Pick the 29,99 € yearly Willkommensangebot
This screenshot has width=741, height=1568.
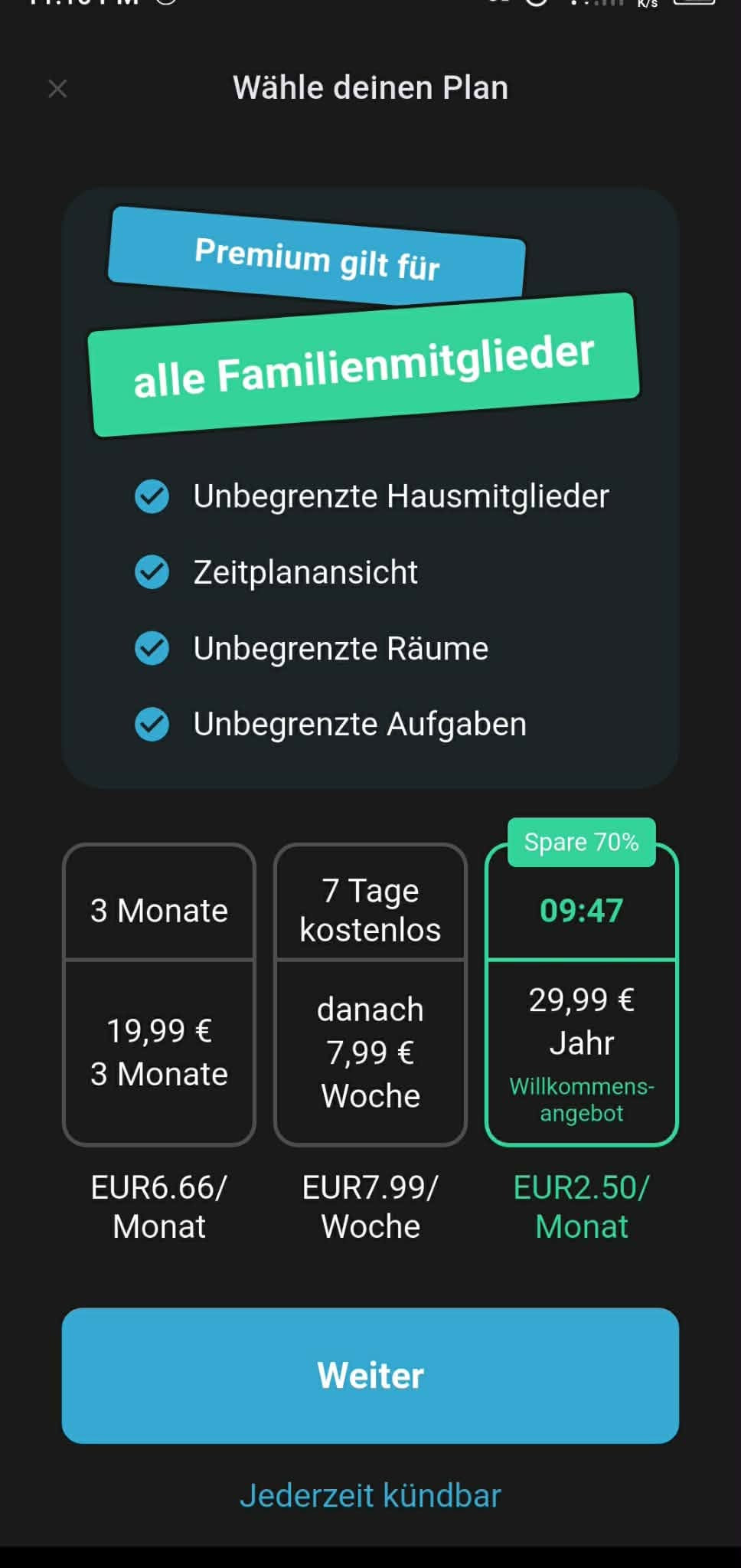coord(582,994)
